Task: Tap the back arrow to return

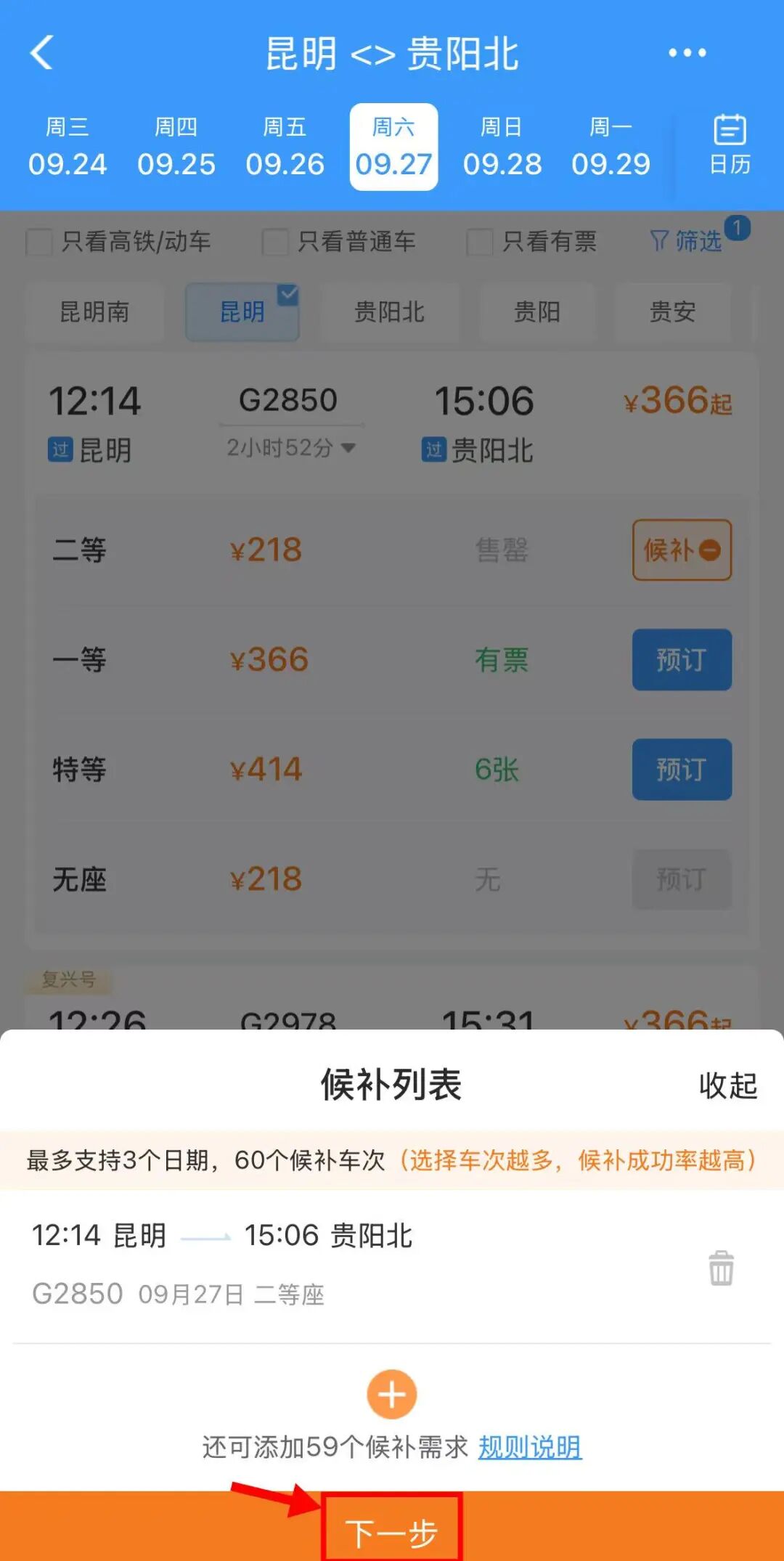Action: 41,53
